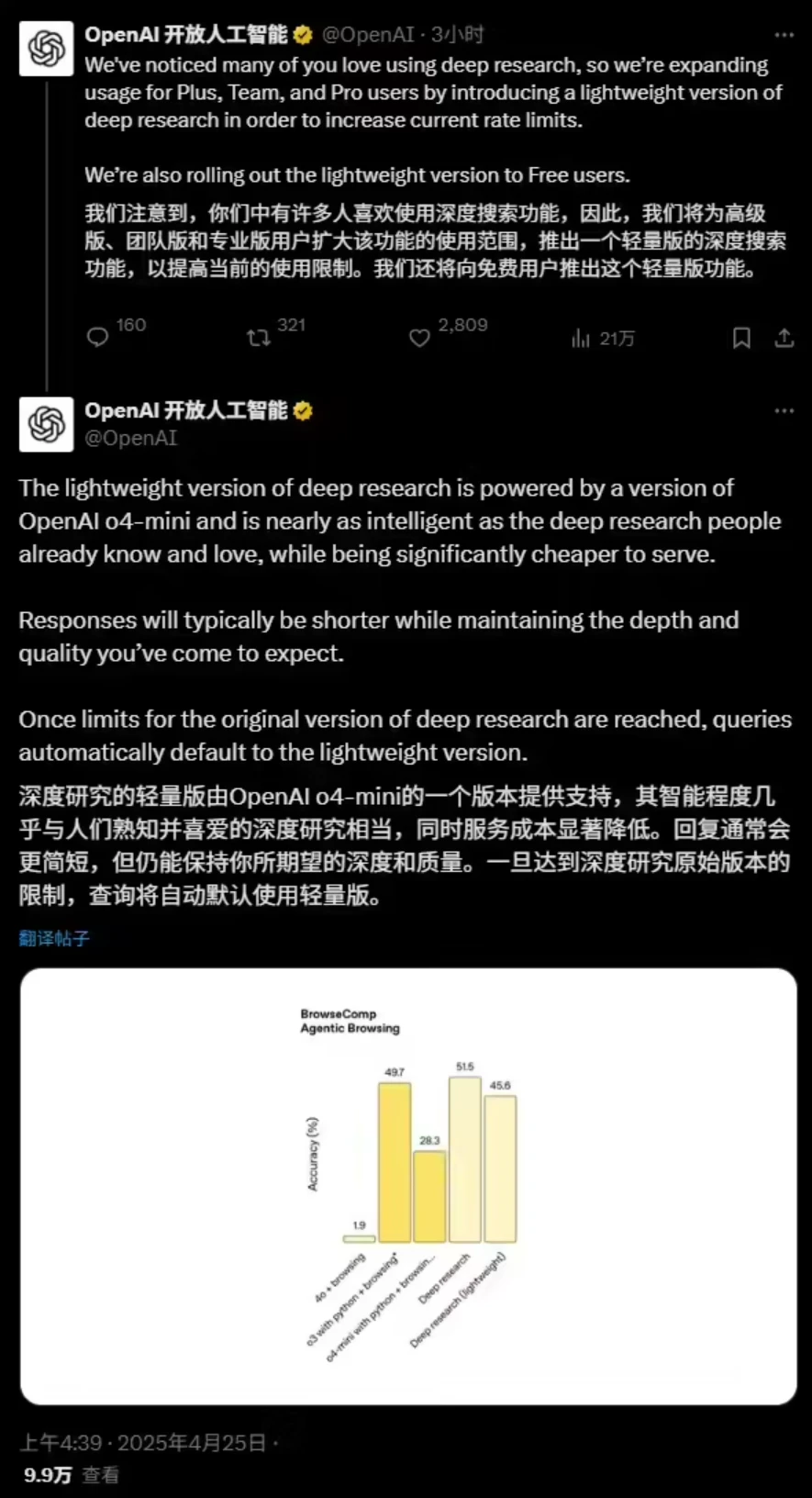Open overflow menu on the second post

click(784, 410)
